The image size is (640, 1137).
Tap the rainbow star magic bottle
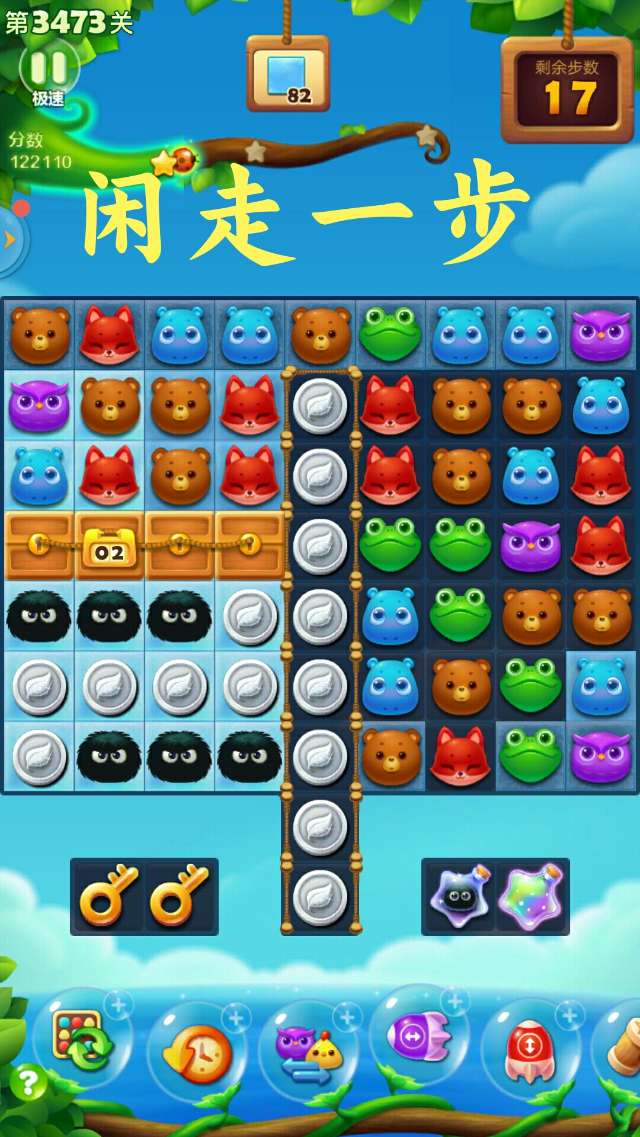532,896
